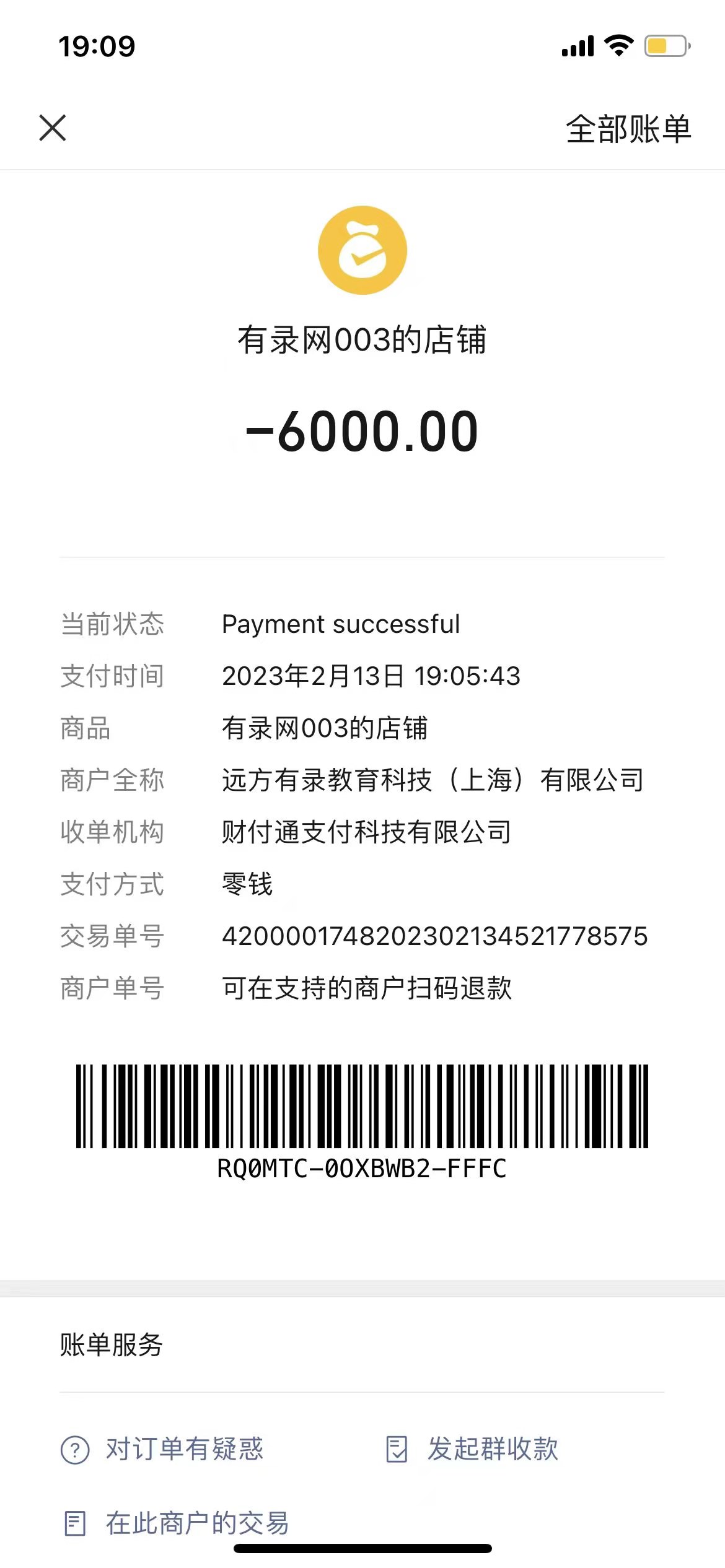
Task: Open 全部账单 to view all bills
Action: click(x=628, y=129)
